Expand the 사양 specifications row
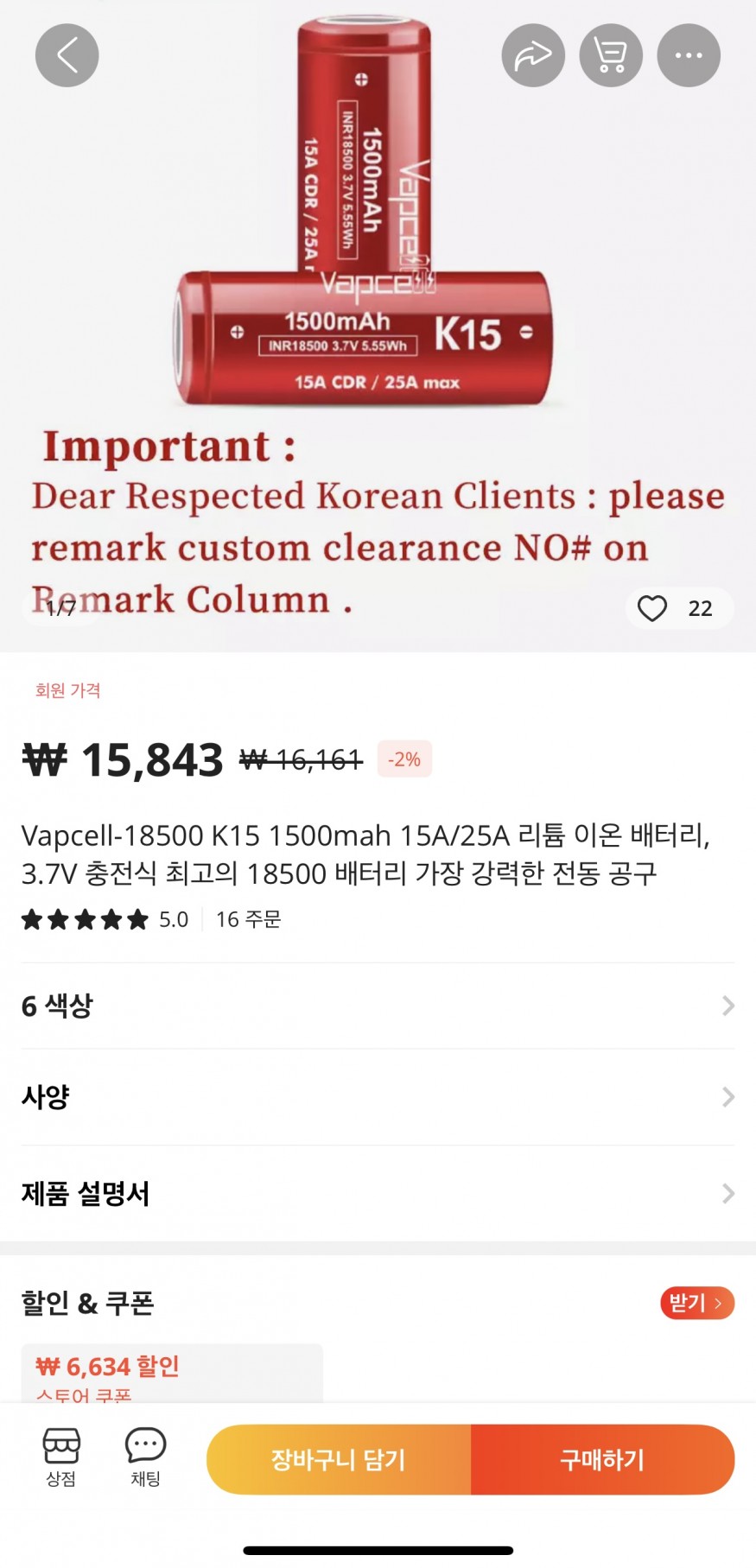Screen dimensions: 756x1568 pyautogui.click(x=378, y=1097)
